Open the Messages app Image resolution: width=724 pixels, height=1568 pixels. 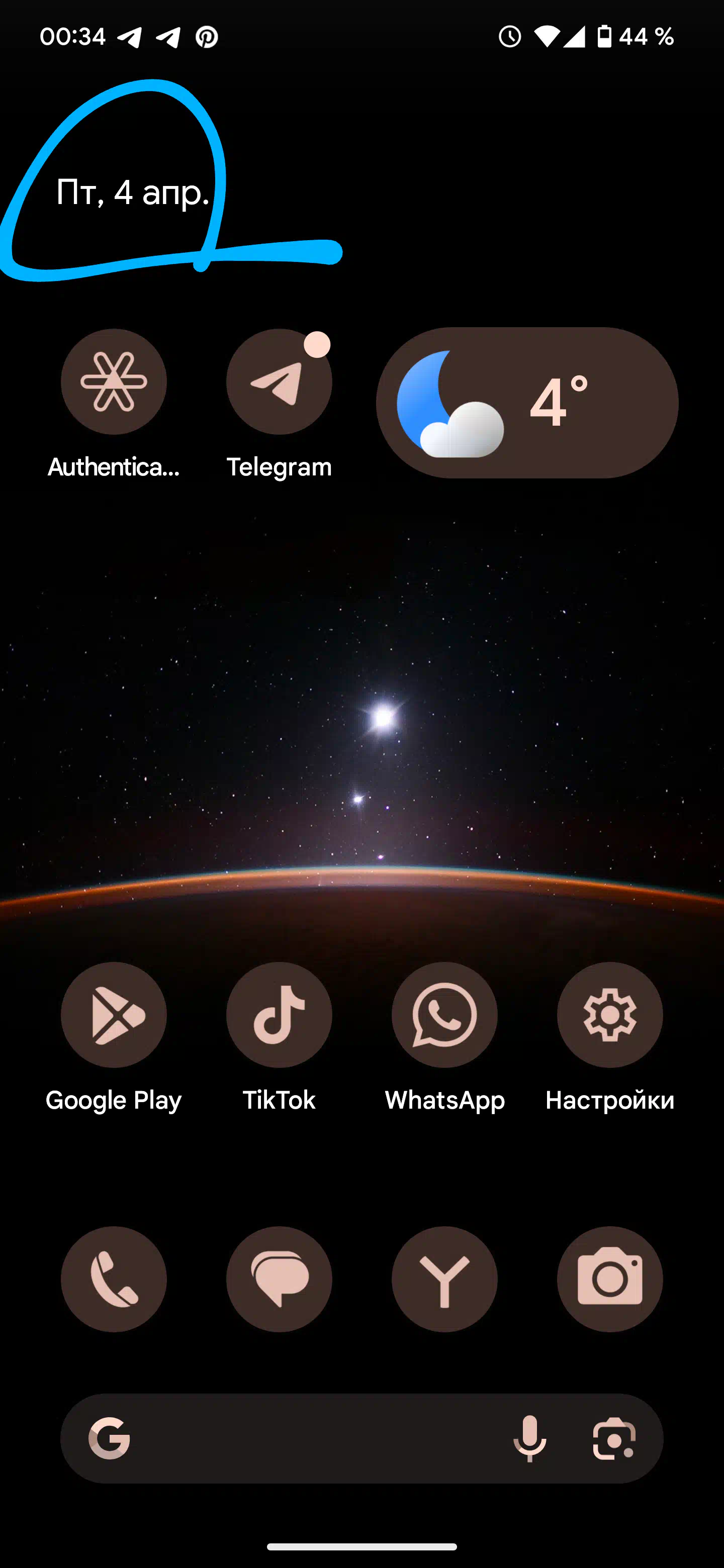[x=279, y=1279]
